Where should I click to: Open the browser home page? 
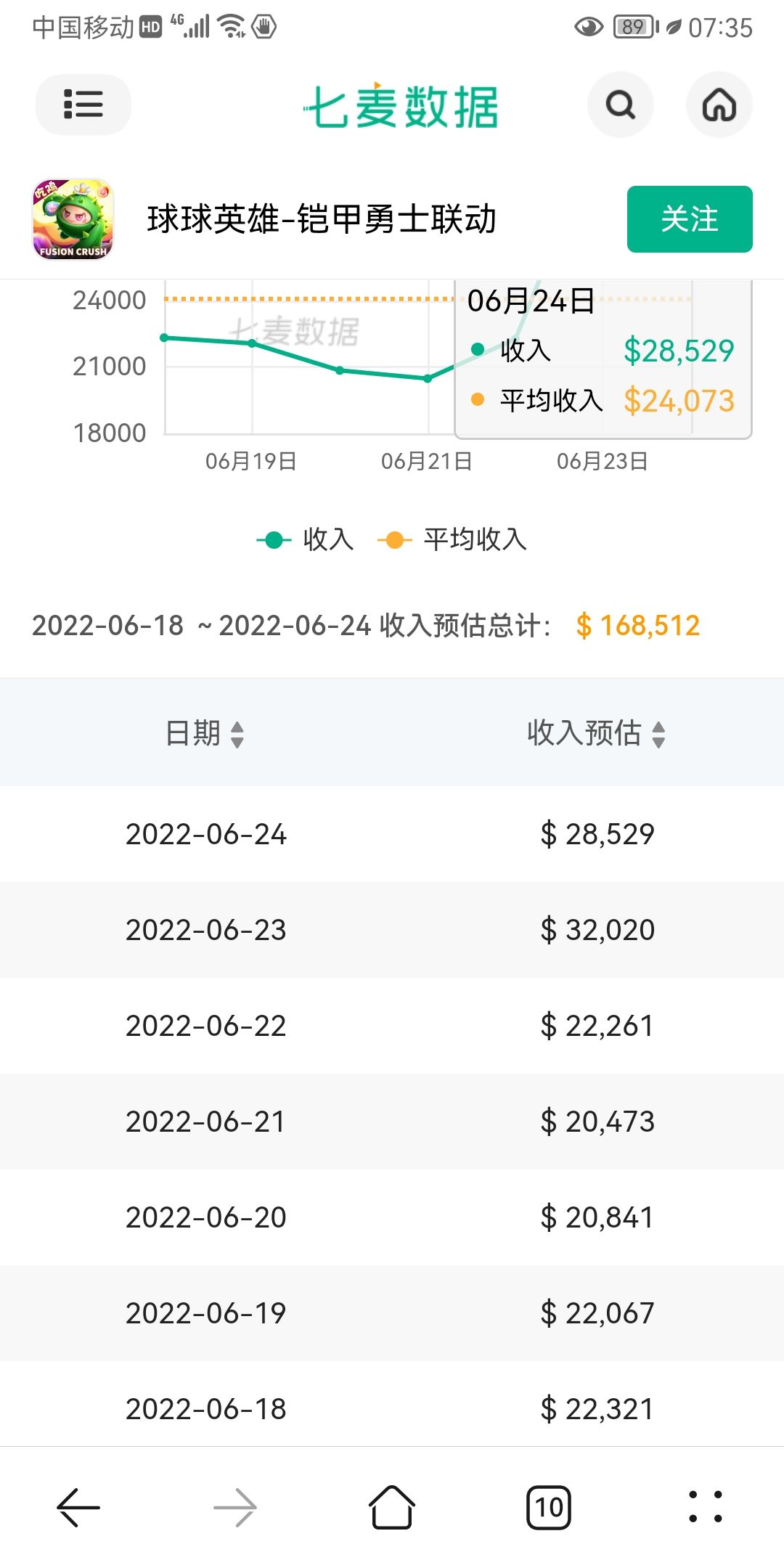pos(392,1507)
